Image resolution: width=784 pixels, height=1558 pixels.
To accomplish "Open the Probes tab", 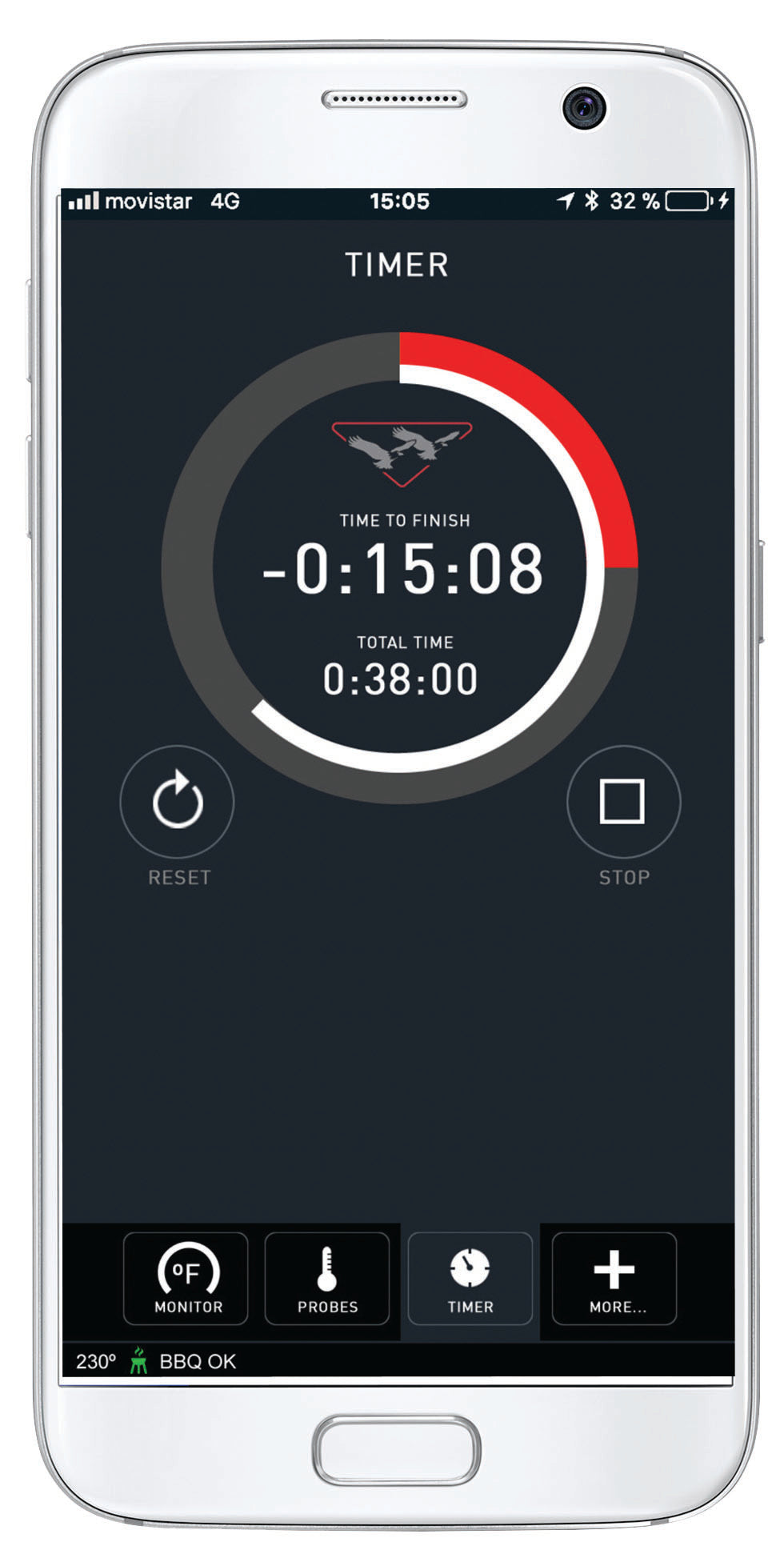I will point(327,1278).
